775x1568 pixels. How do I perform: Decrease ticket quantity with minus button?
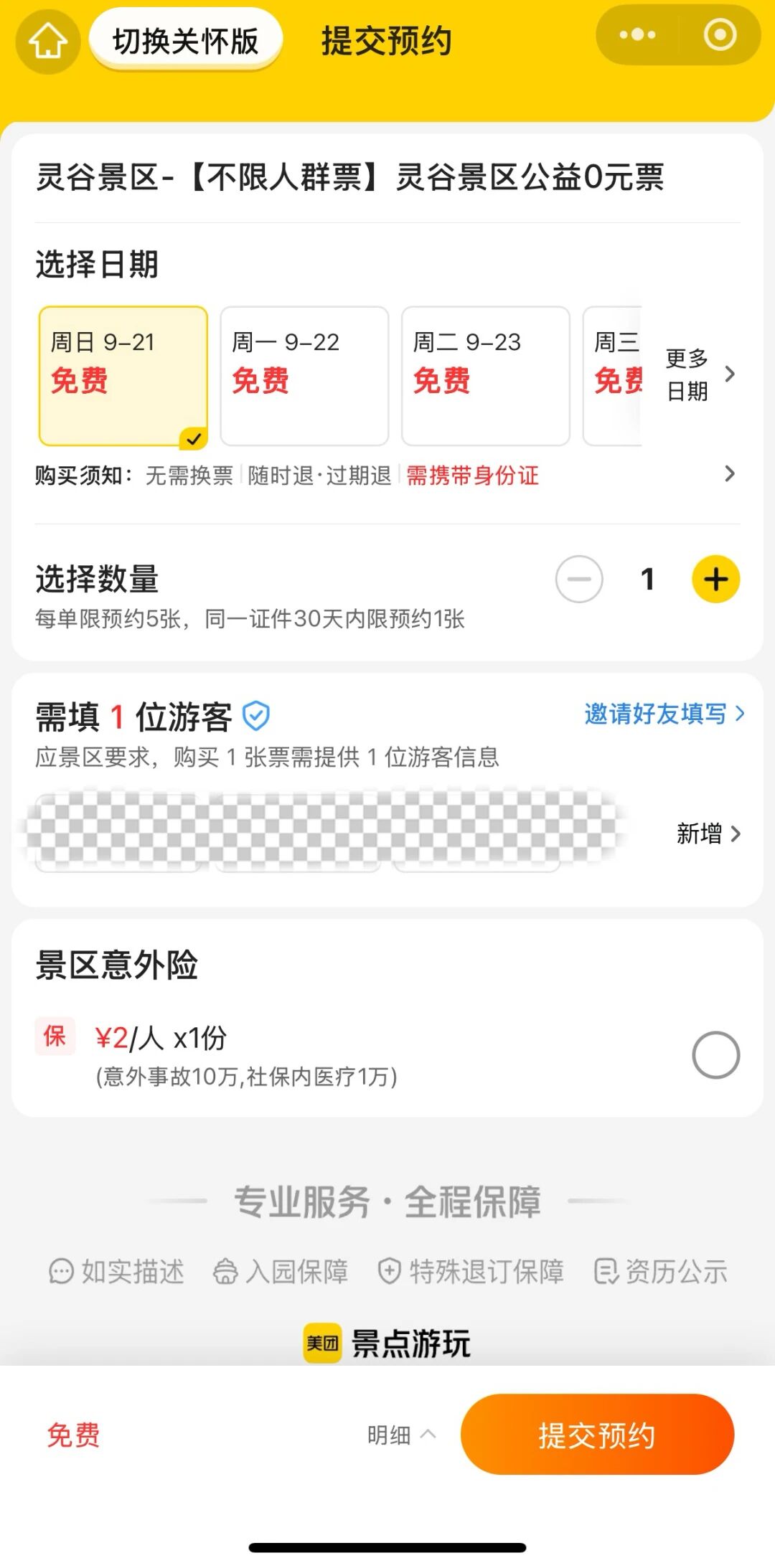pyautogui.click(x=579, y=579)
